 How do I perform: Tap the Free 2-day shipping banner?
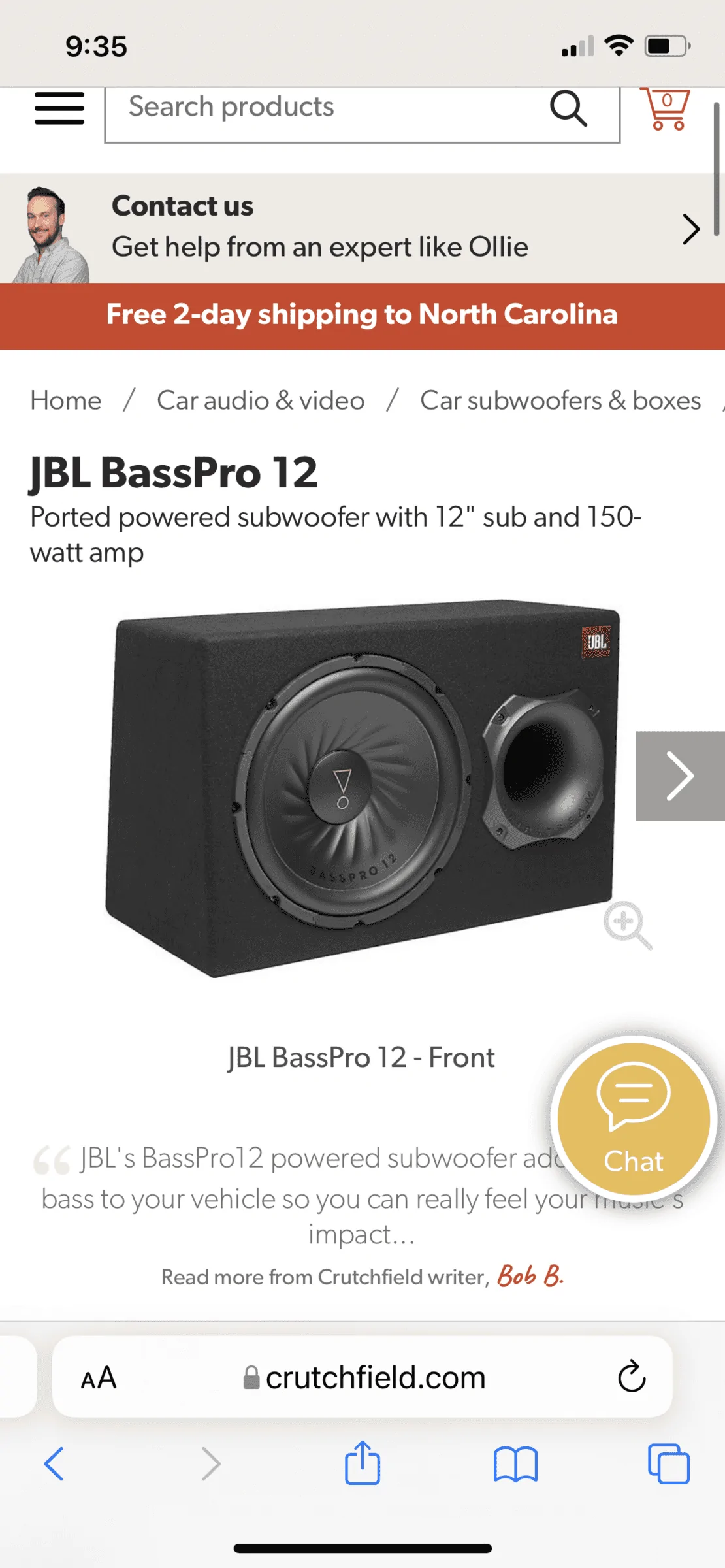coord(362,316)
